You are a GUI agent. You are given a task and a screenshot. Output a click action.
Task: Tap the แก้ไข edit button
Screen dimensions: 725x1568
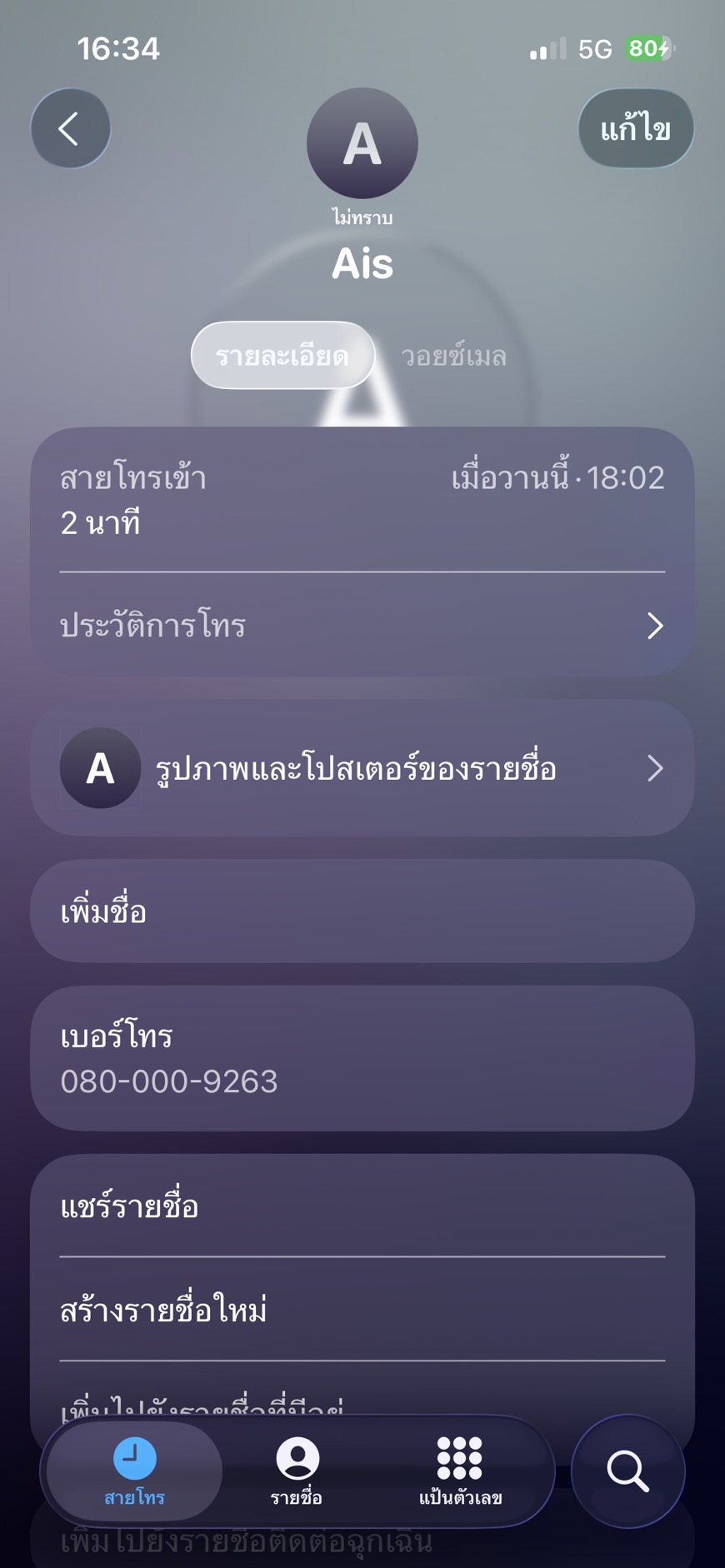[x=635, y=128]
